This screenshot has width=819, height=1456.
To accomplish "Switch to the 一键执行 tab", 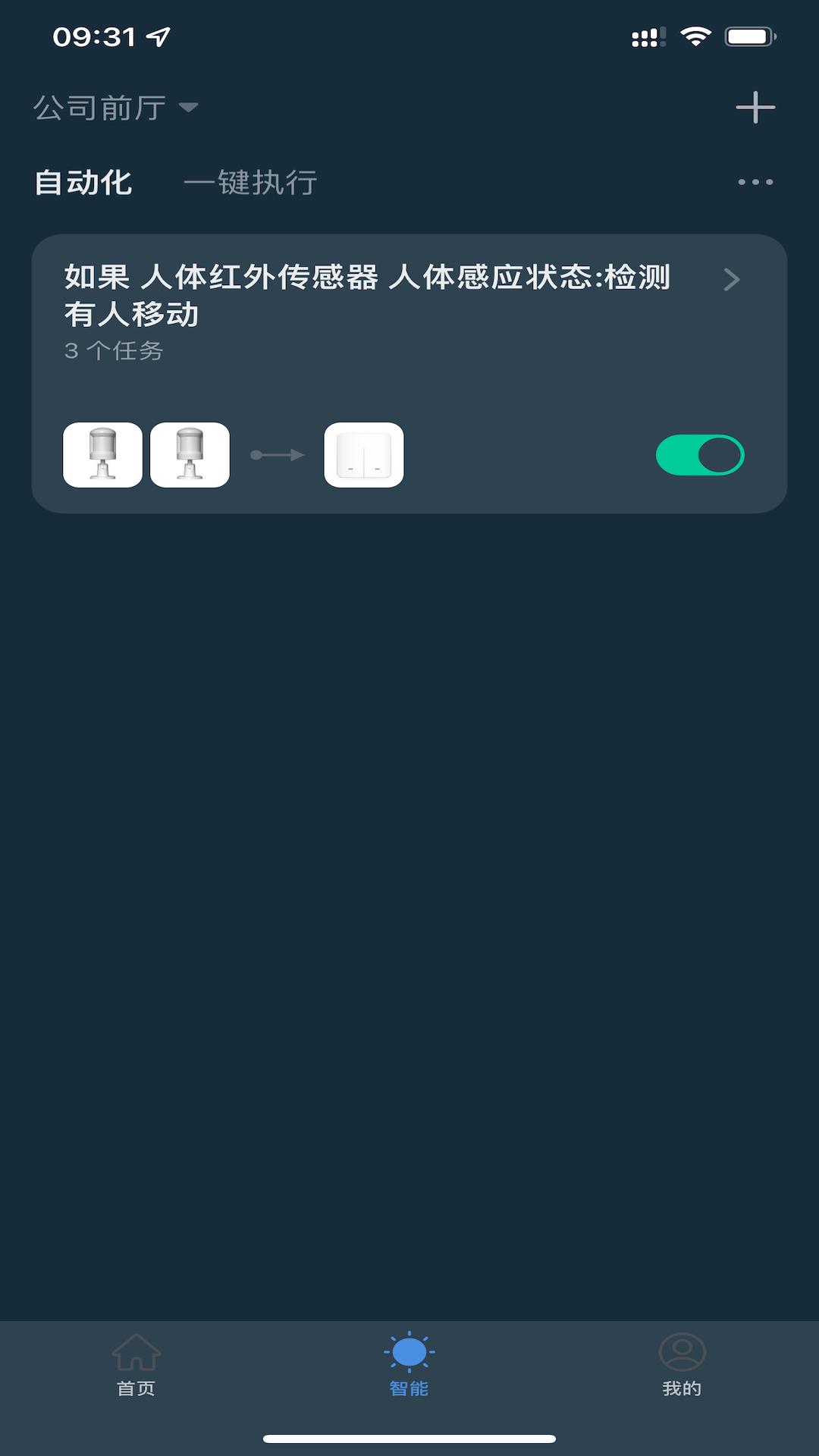I will point(251,183).
